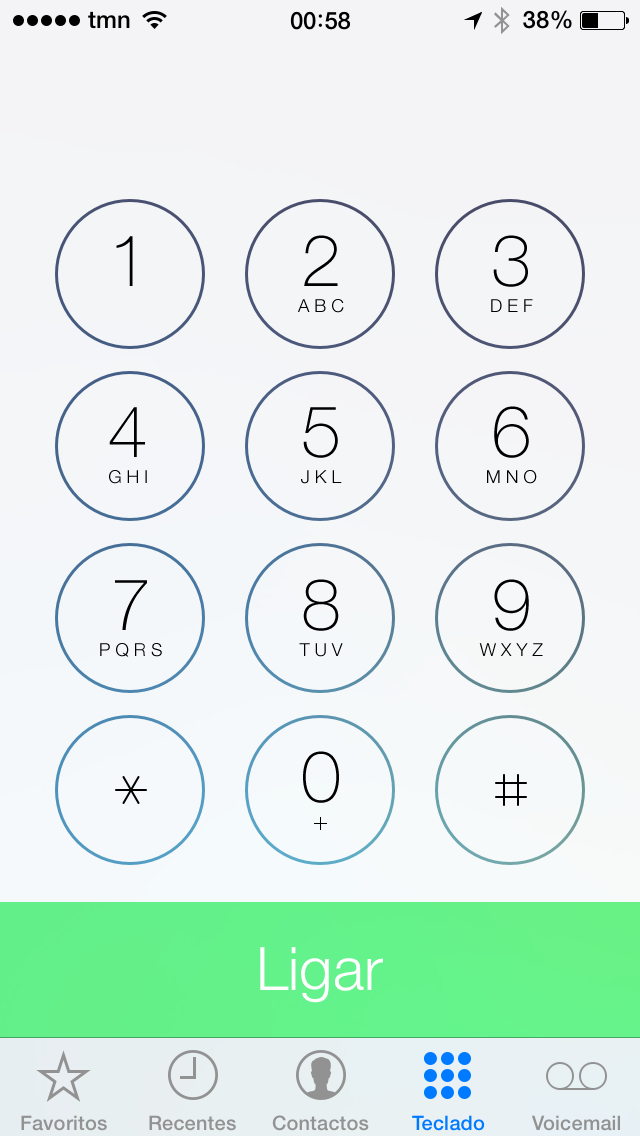Image resolution: width=640 pixels, height=1136 pixels.
Task: Open the Recentes tab
Action: coord(192,1090)
